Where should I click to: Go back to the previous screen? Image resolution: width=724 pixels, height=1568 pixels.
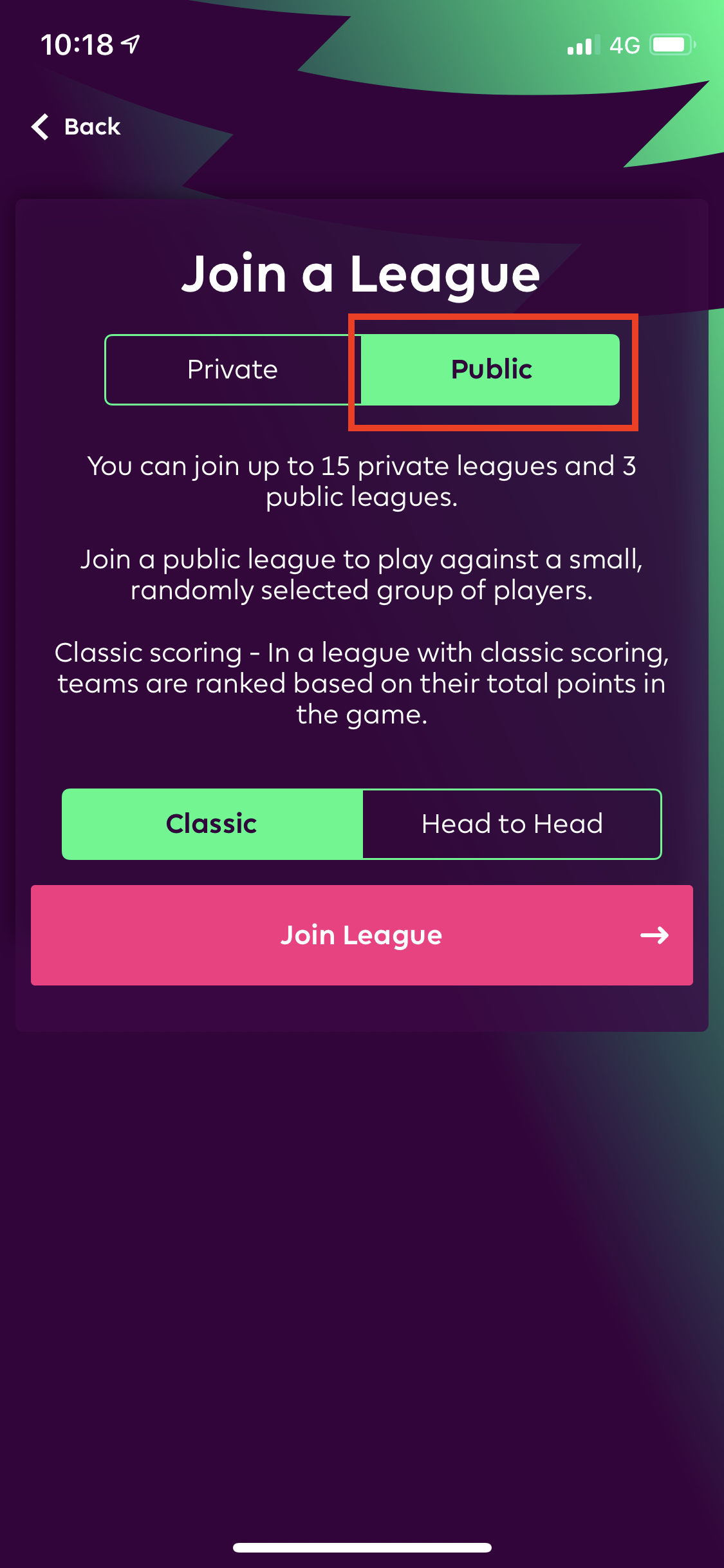[77, 127]
